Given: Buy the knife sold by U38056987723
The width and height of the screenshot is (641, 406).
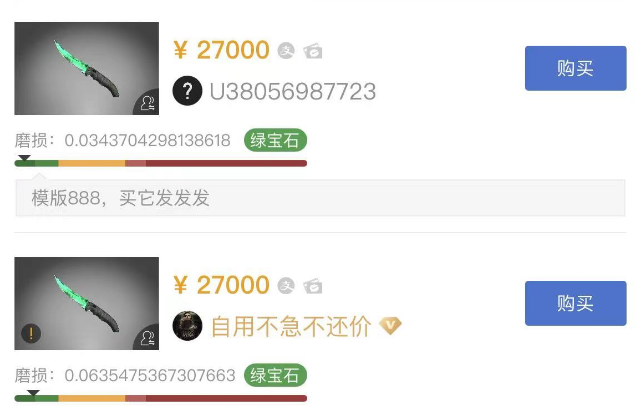Looking at the screenshot, I should point(575,69).
